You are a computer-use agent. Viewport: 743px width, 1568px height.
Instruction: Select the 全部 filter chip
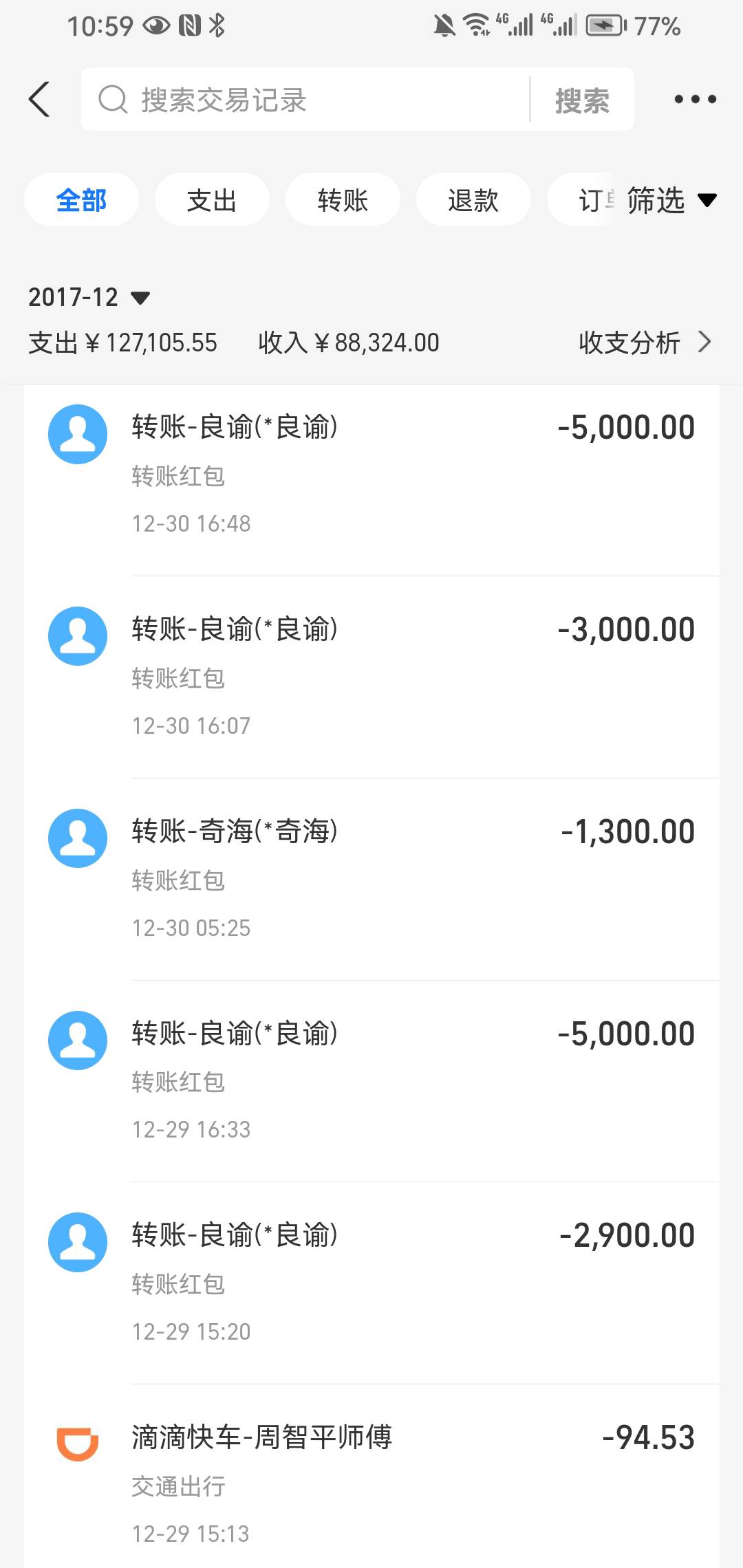[81, 200]
